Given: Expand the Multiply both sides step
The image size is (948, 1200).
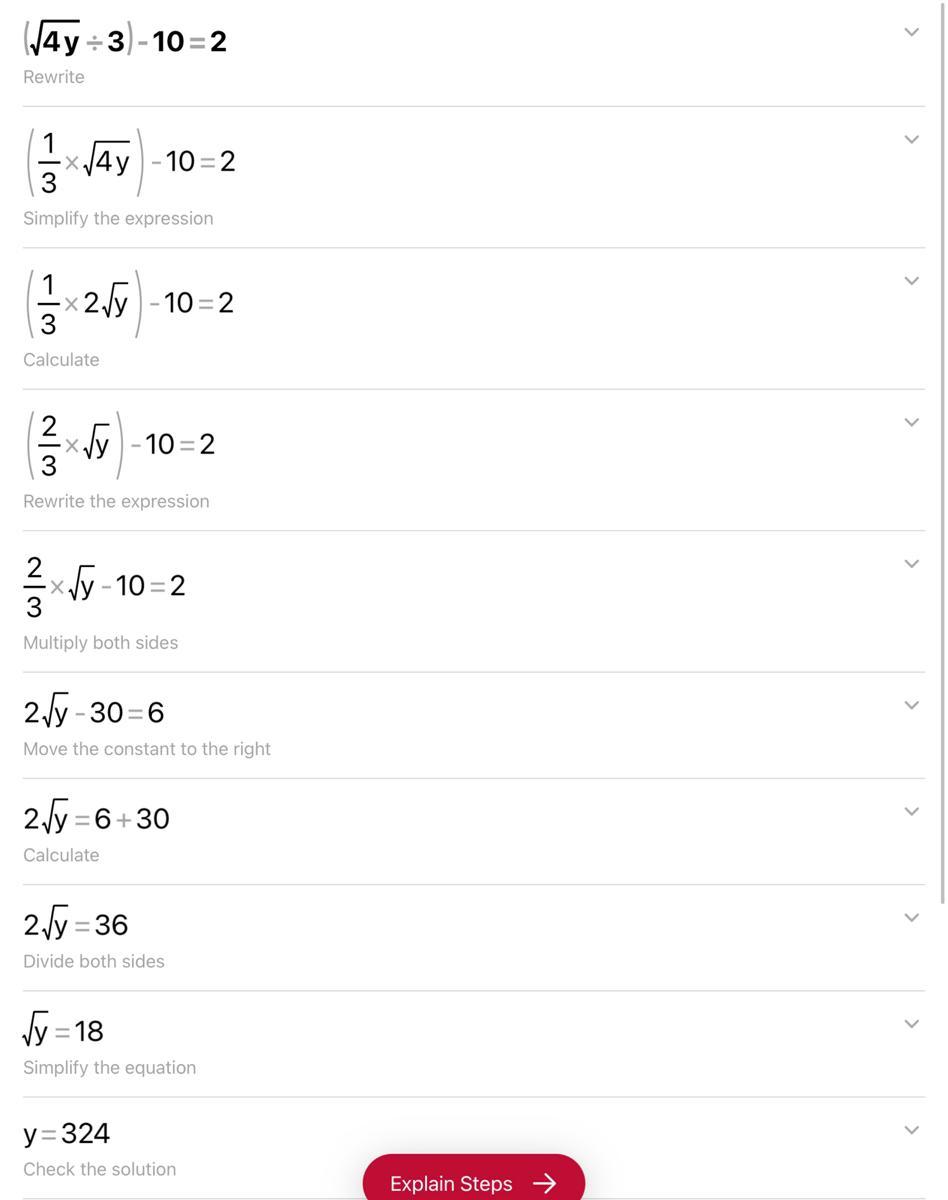Looking at the screenshot, I should pyautogui.click(x=911, y=564).
